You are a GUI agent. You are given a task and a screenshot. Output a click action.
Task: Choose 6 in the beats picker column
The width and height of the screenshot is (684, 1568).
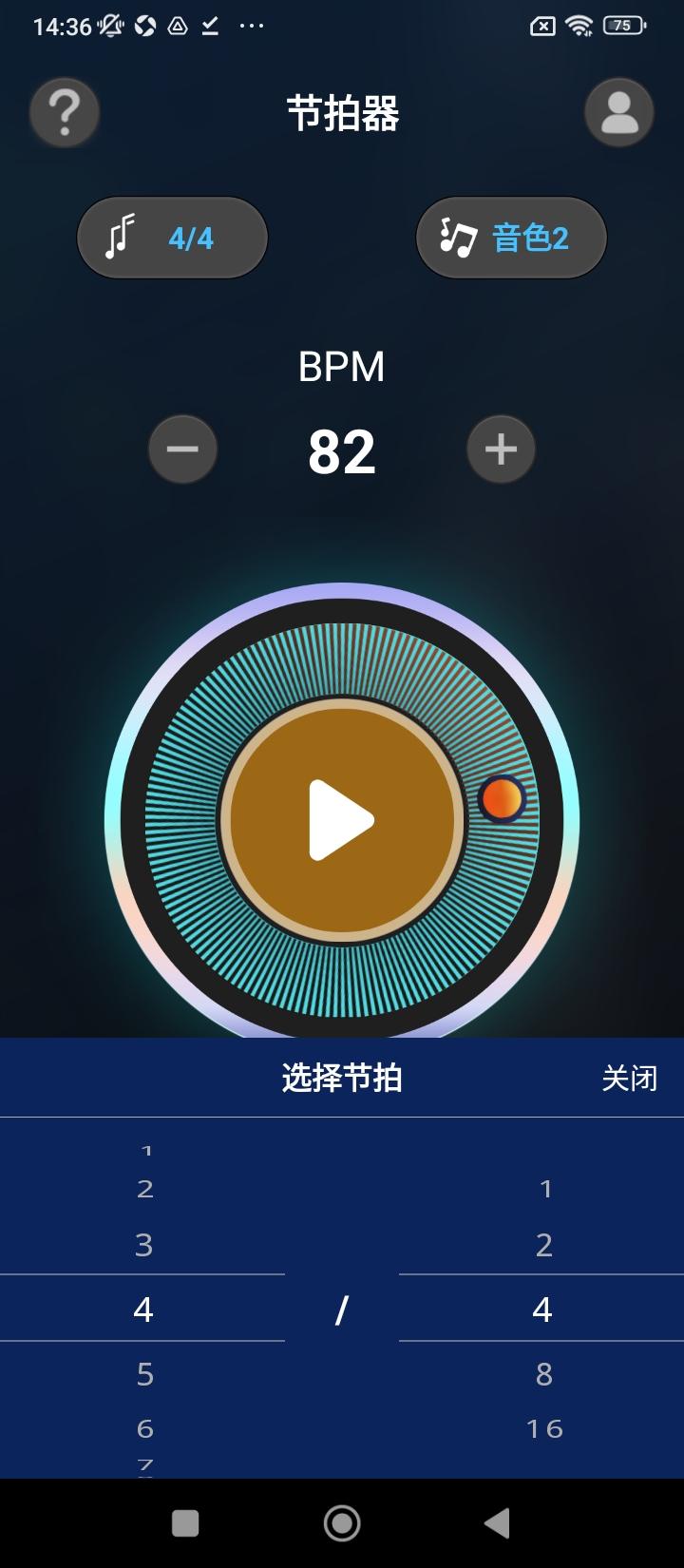tap(142, 1426)
